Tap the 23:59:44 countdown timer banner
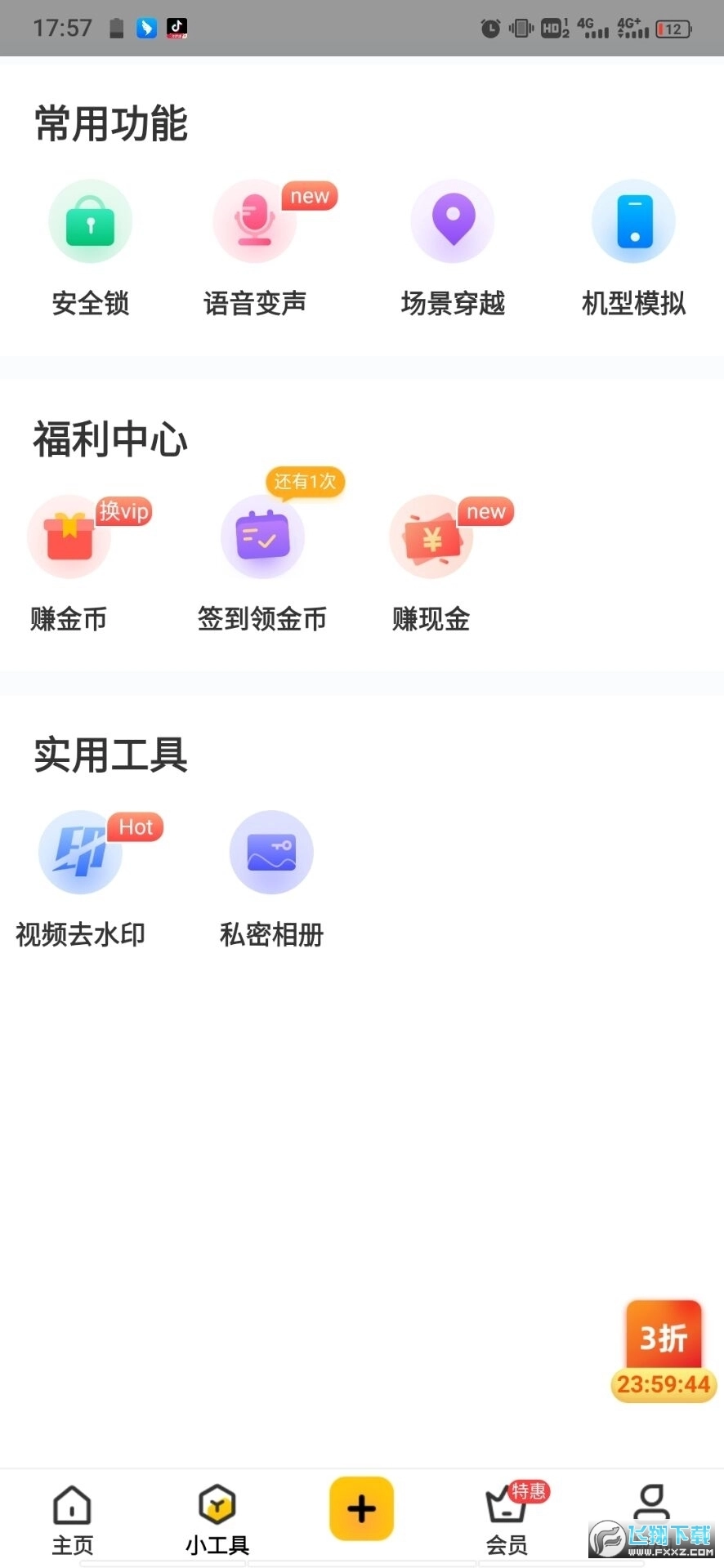Image resolution: width=724 pixels, height=1568 pixels. point(663,1385)
